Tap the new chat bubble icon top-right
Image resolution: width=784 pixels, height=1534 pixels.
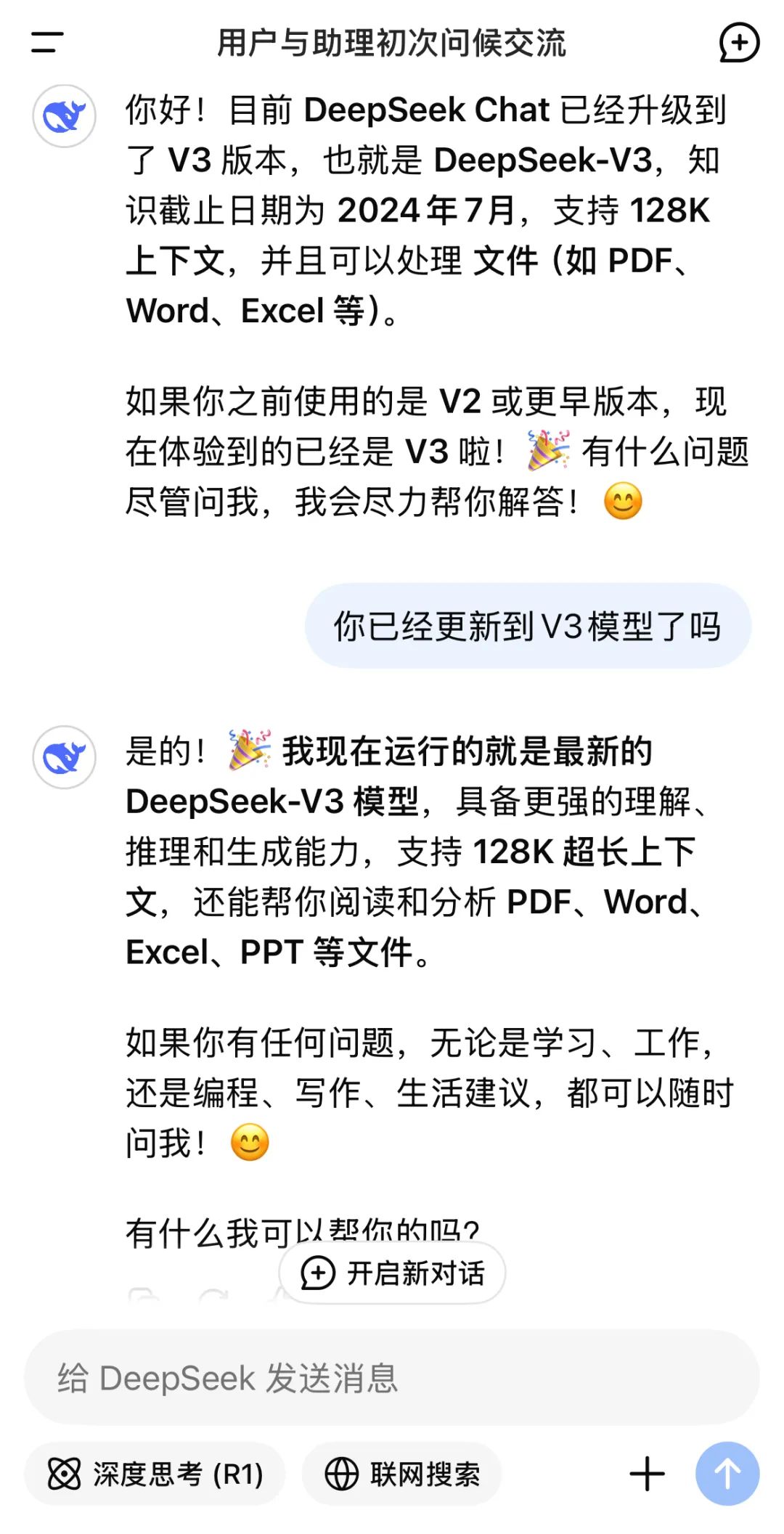738,44
